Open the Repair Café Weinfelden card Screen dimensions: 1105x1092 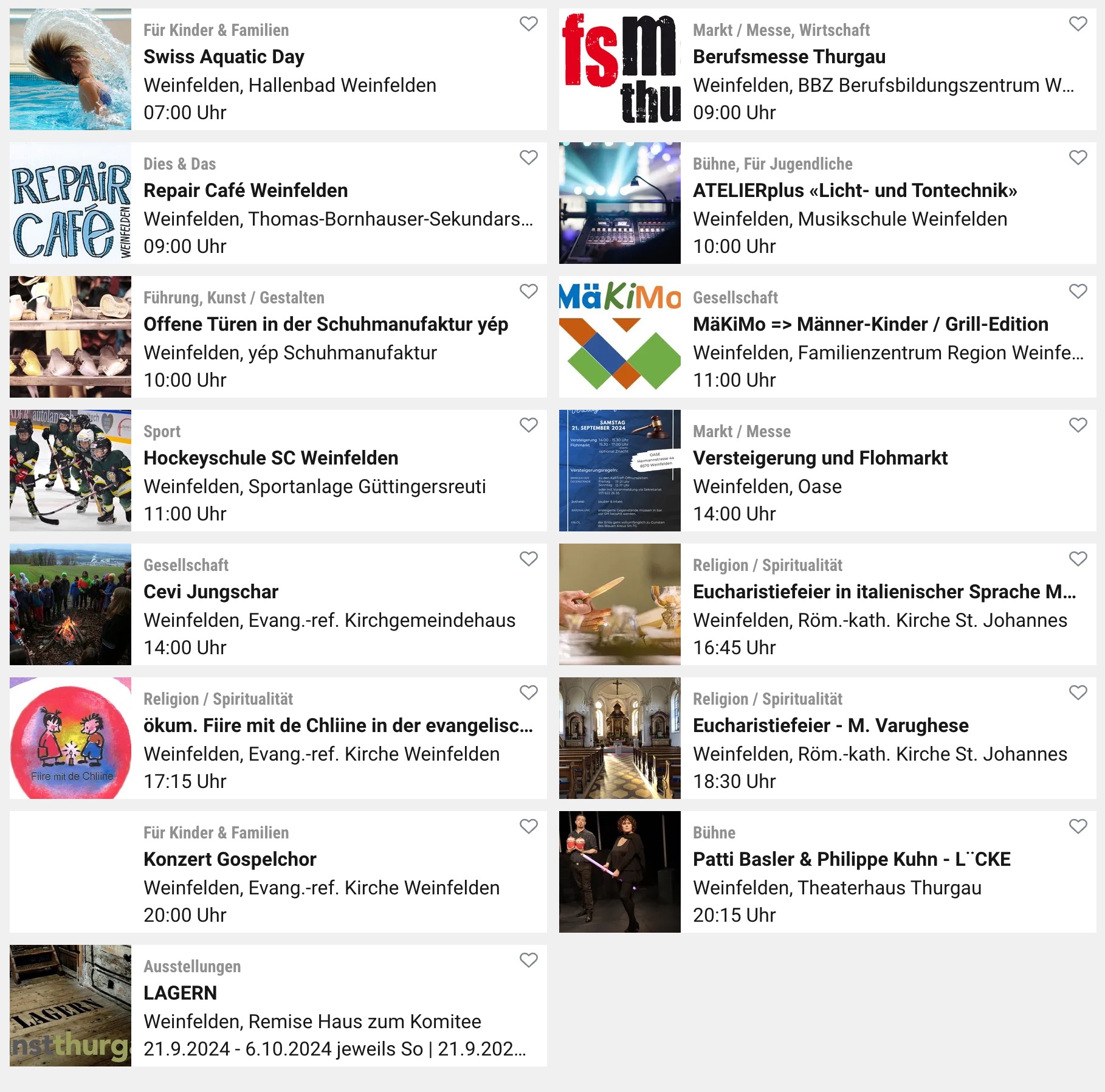point(245,191)
